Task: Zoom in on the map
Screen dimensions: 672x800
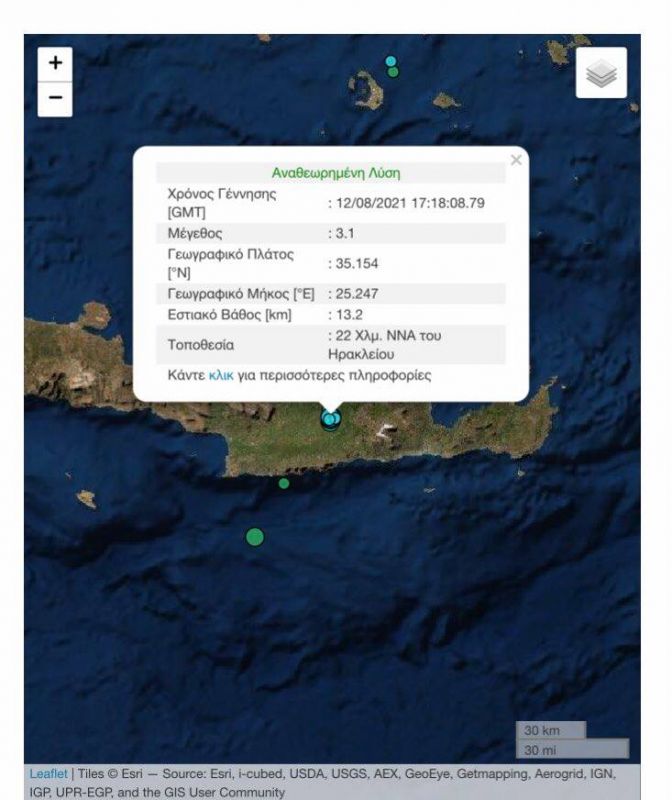Action: [x=55, y=63]
